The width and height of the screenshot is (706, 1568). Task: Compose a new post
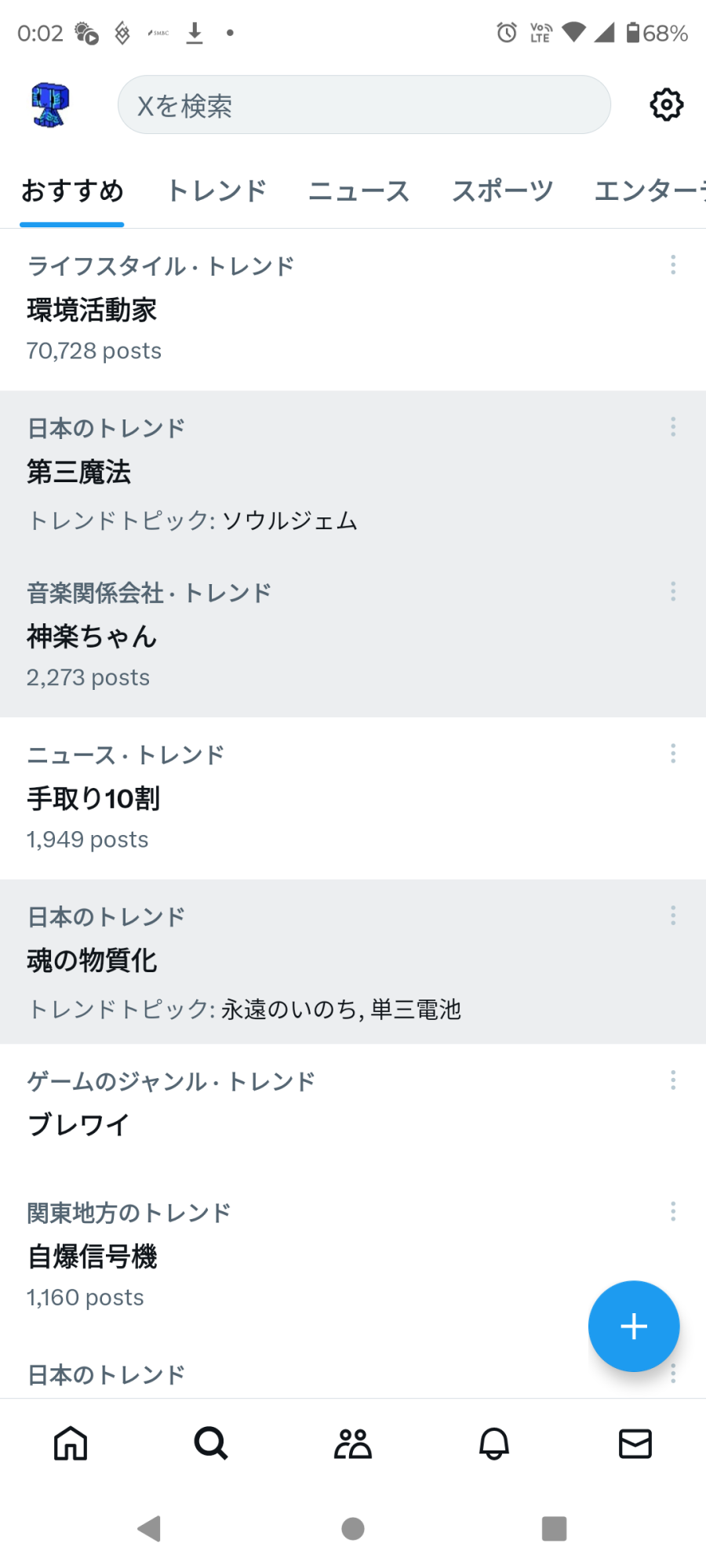[x=634, y=1326]
